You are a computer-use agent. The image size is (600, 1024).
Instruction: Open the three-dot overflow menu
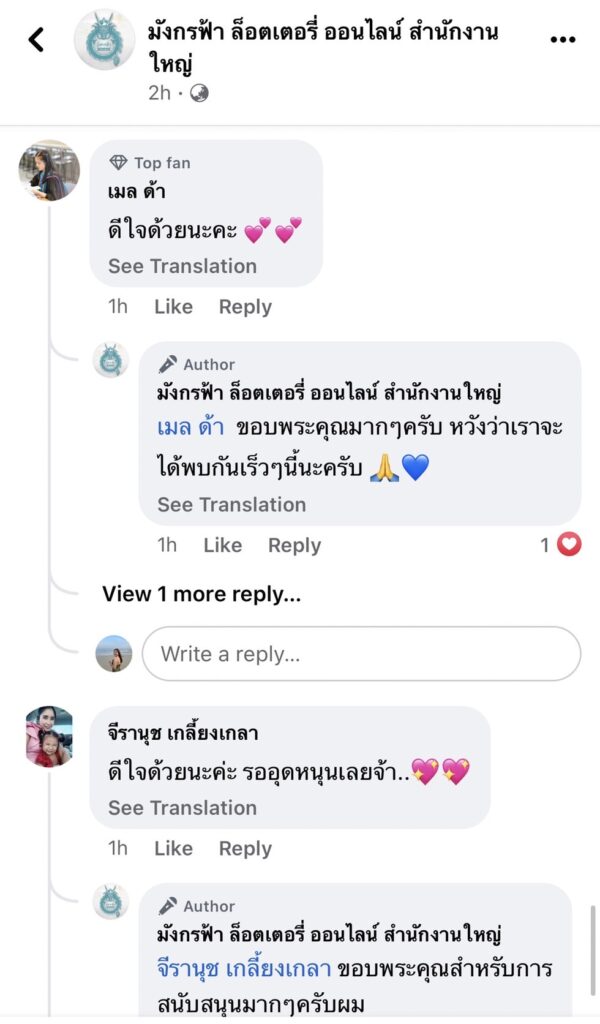click(x=563, y=40)
